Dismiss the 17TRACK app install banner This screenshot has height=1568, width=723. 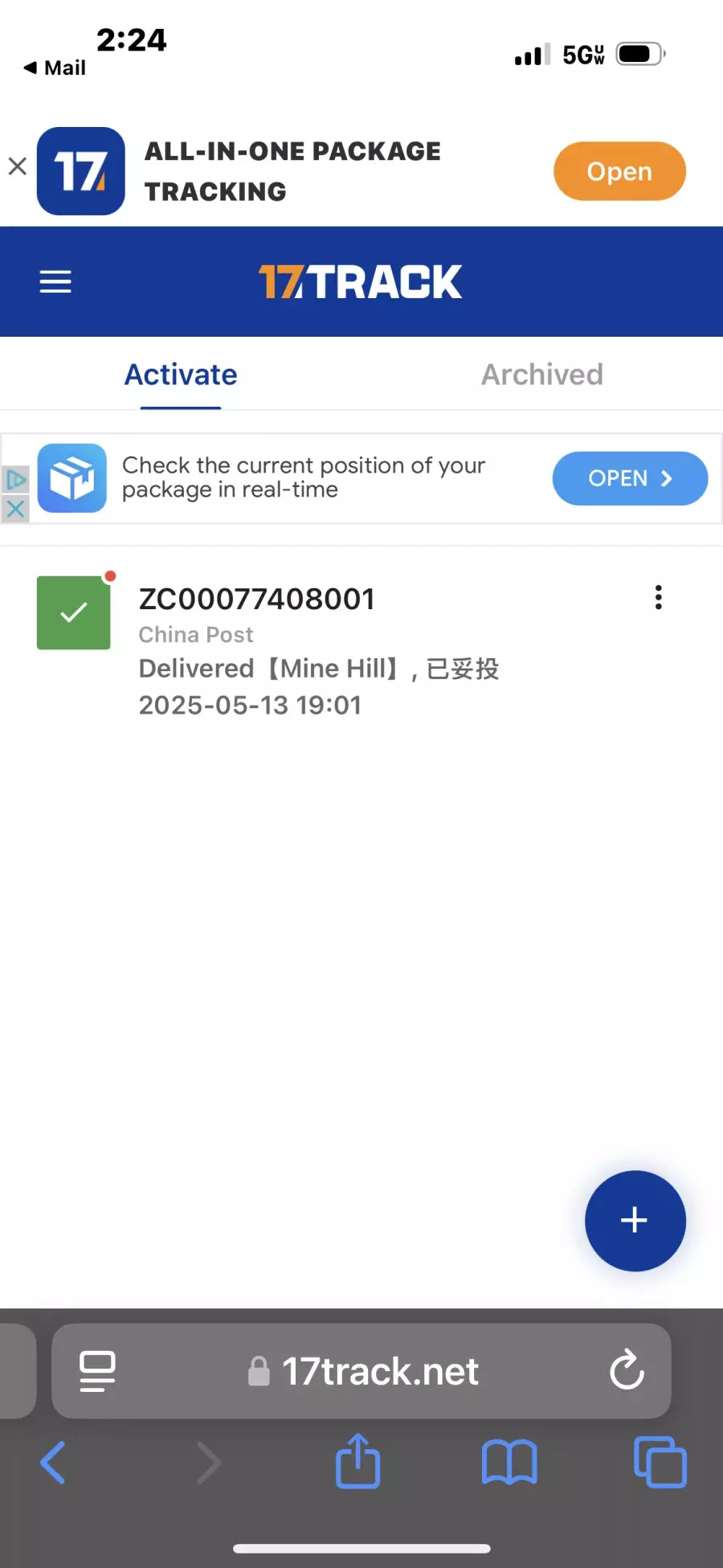pos(18,166)
